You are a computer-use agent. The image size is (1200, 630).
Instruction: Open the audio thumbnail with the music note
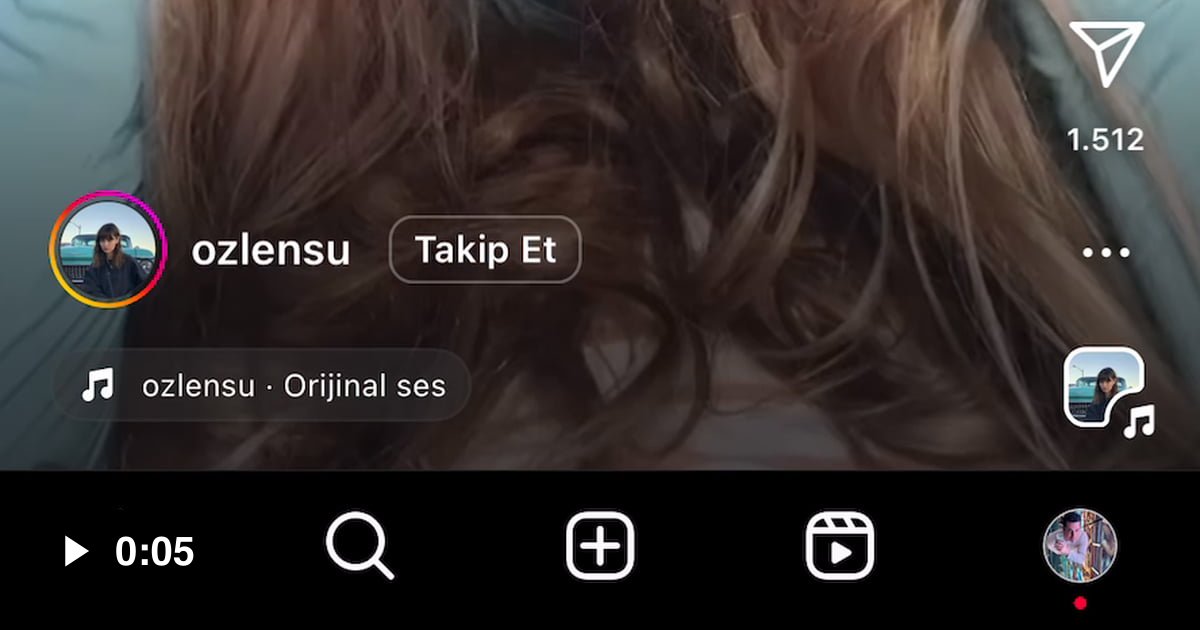1105,388
